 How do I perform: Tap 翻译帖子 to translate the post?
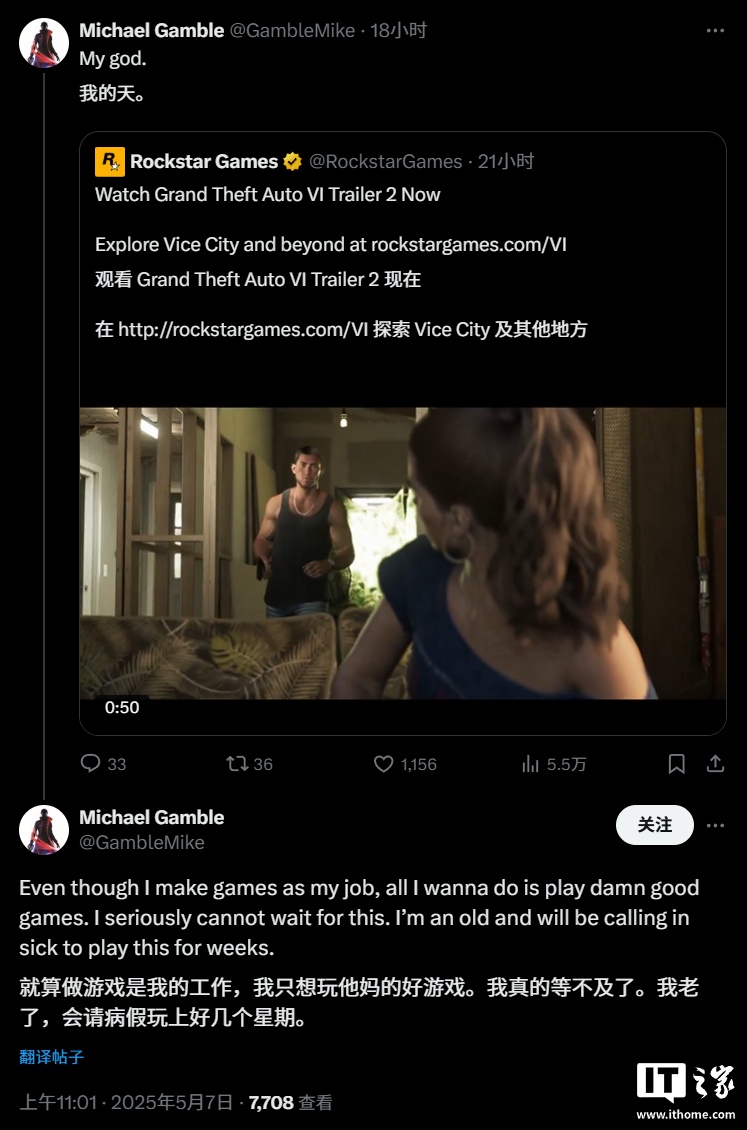pos(51,1057)
